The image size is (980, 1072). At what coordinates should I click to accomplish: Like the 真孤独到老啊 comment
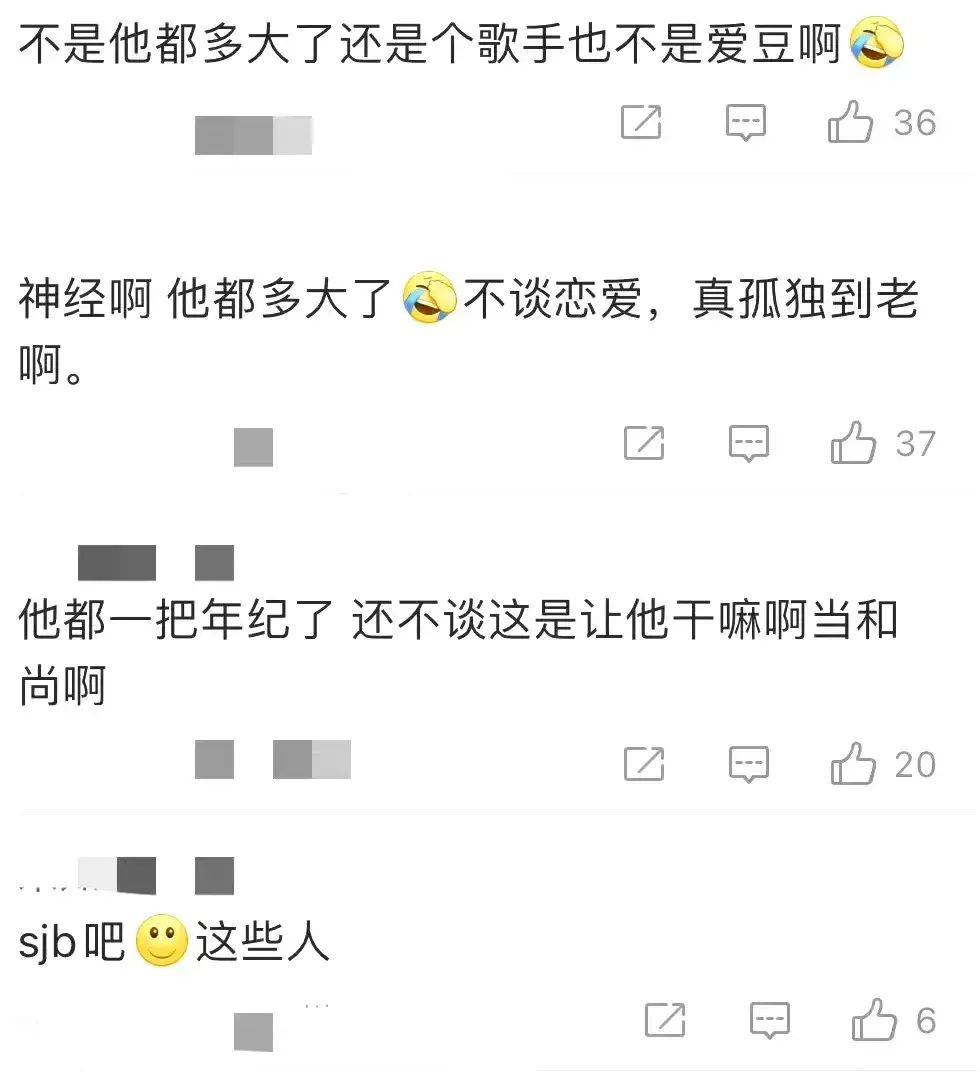853,443
